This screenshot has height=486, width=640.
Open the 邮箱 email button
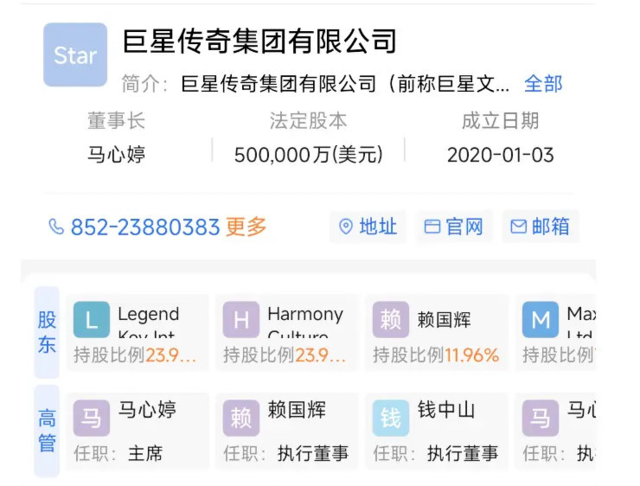pos(540,227)
